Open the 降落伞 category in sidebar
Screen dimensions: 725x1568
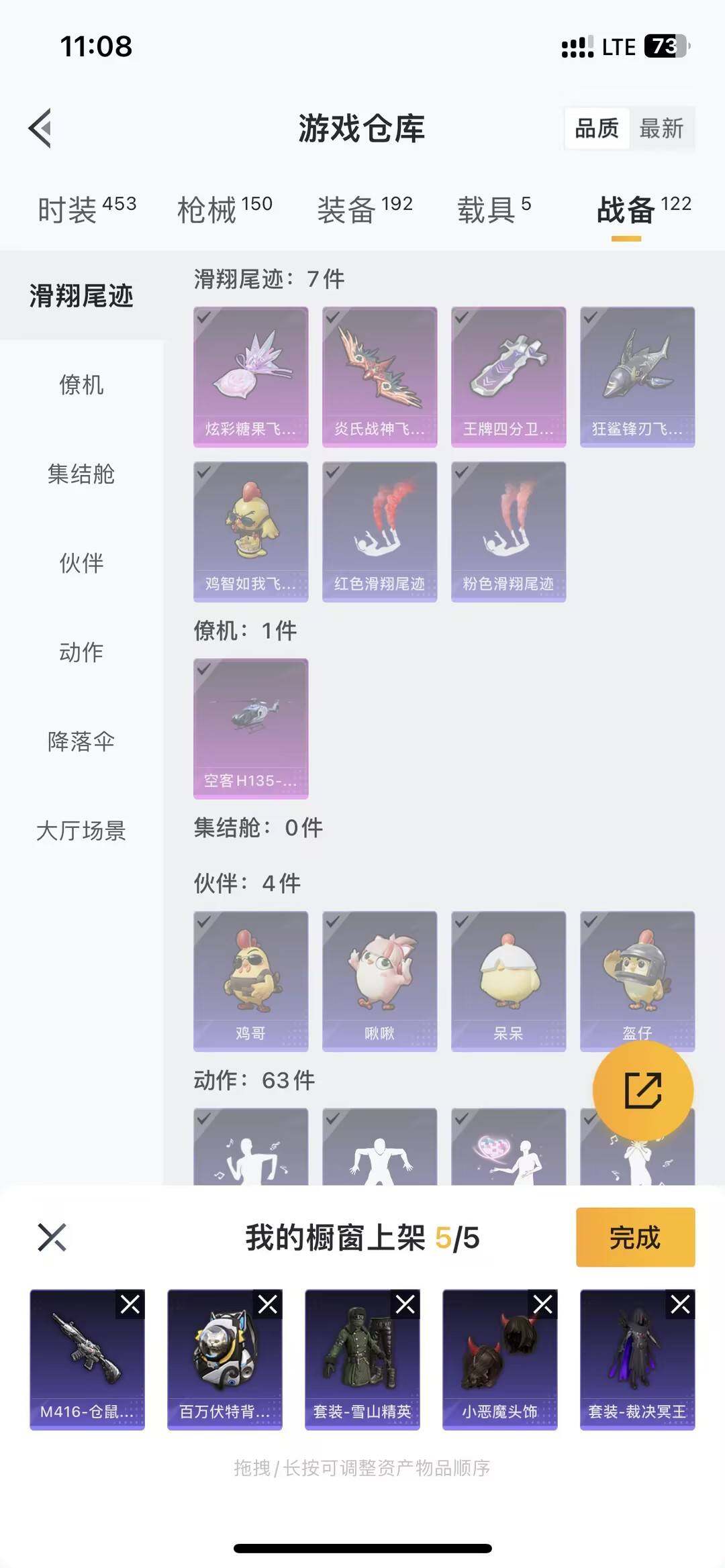81,743
